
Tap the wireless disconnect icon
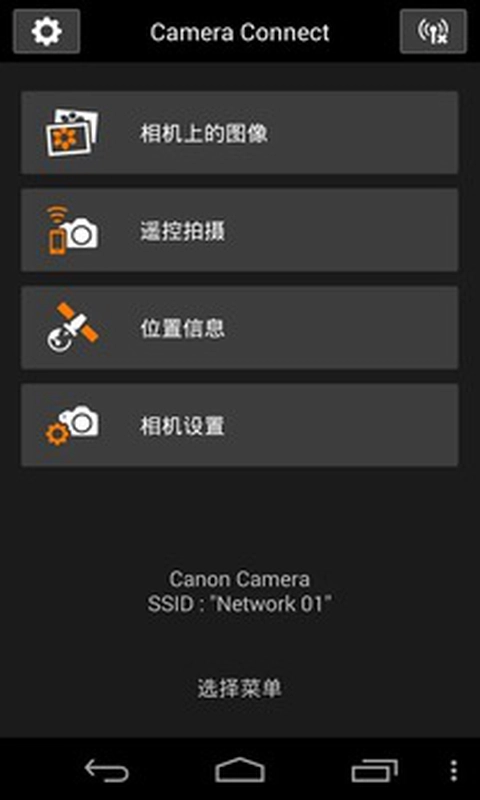tap(433, 31)
